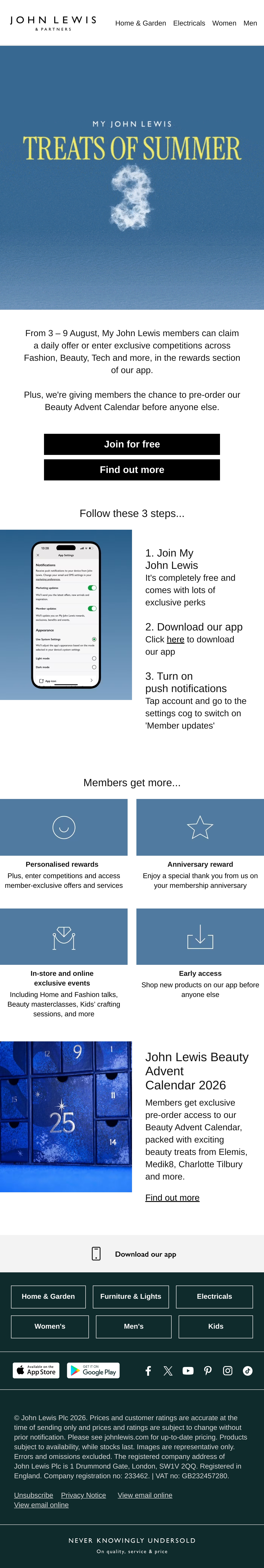This screenshot has height=1568, width=264.
Task: Tap the Join for free button
Action: click(x=132, y=444)
